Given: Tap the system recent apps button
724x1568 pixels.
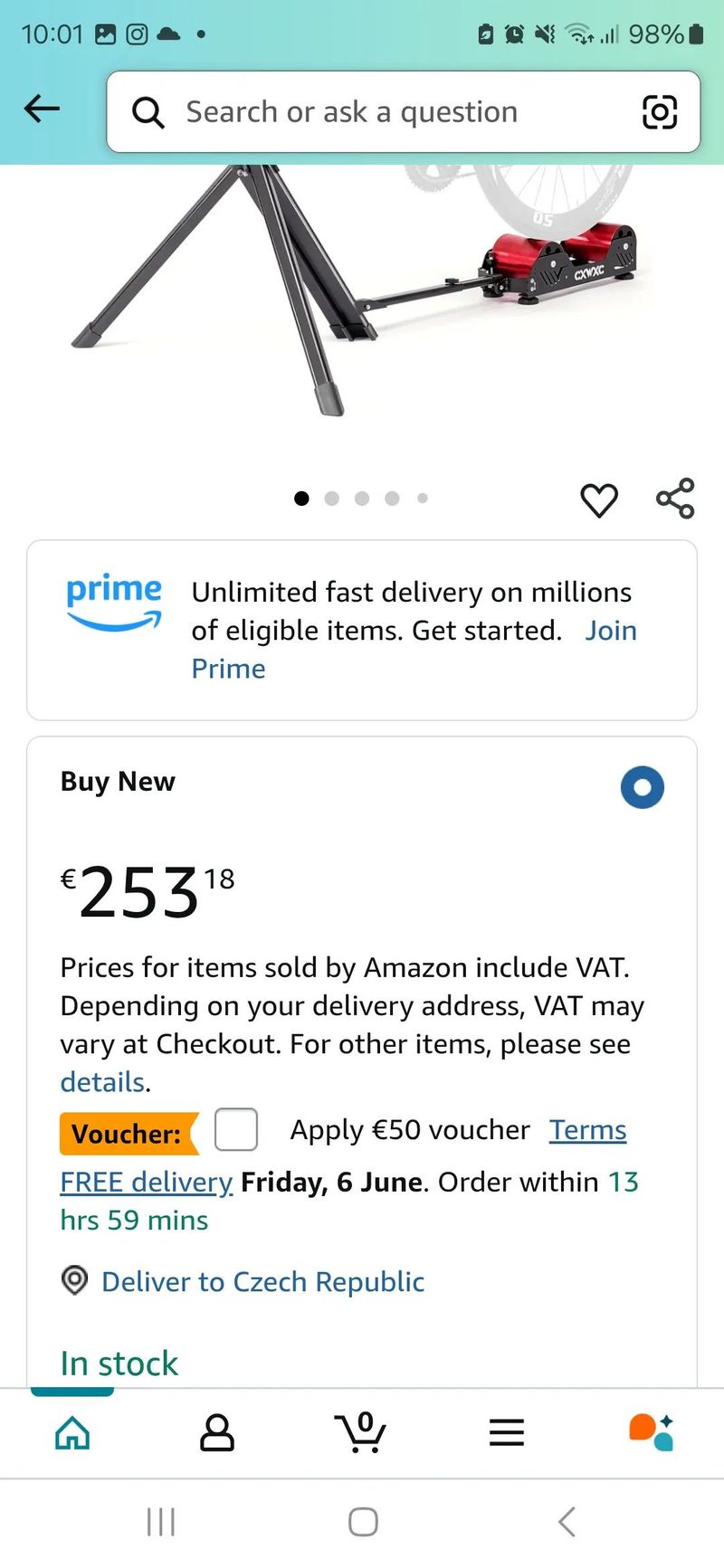Looking at the screenshot, I should 161,1522.
